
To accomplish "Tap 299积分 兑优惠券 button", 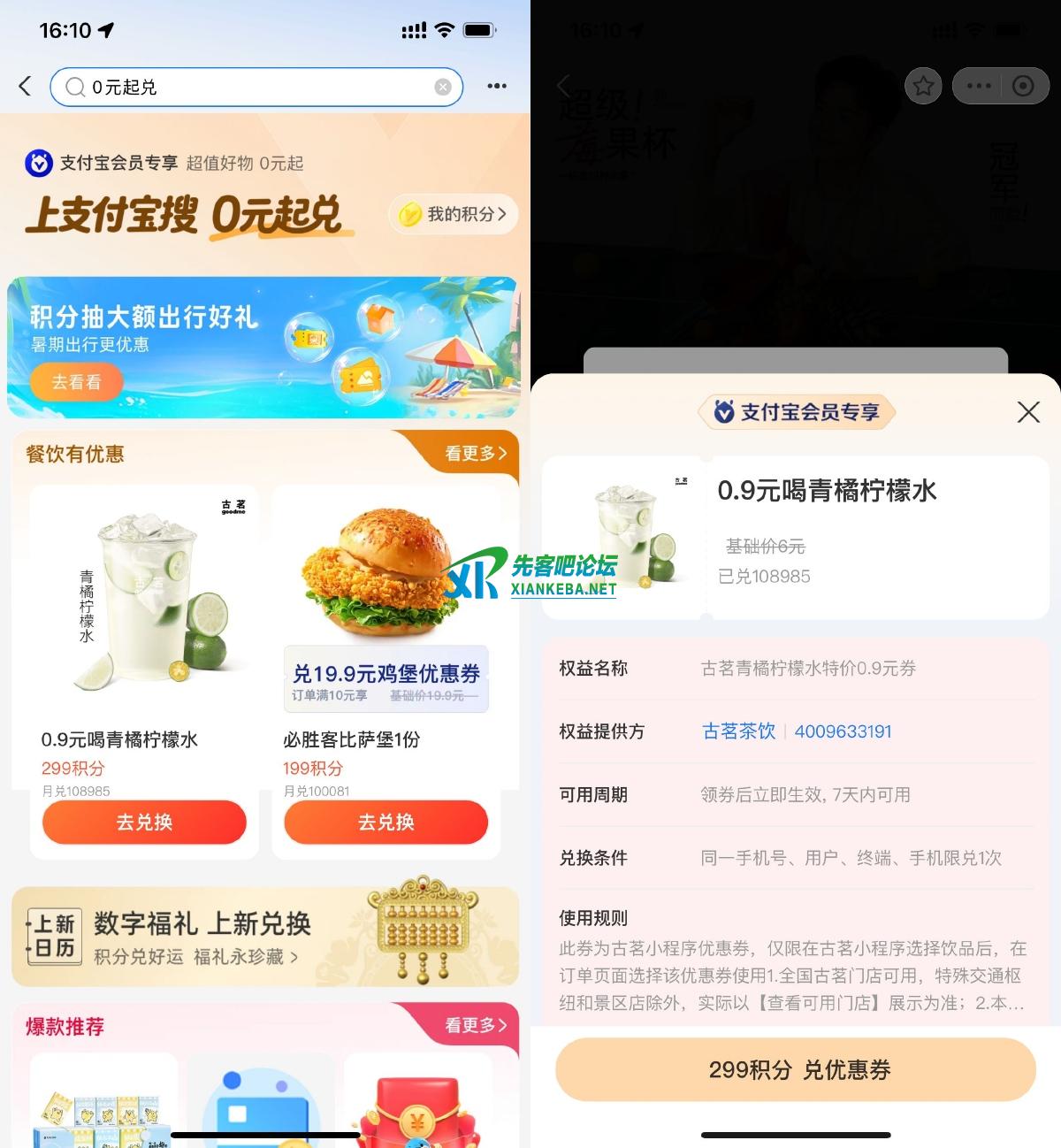I will click(795, 1070).
